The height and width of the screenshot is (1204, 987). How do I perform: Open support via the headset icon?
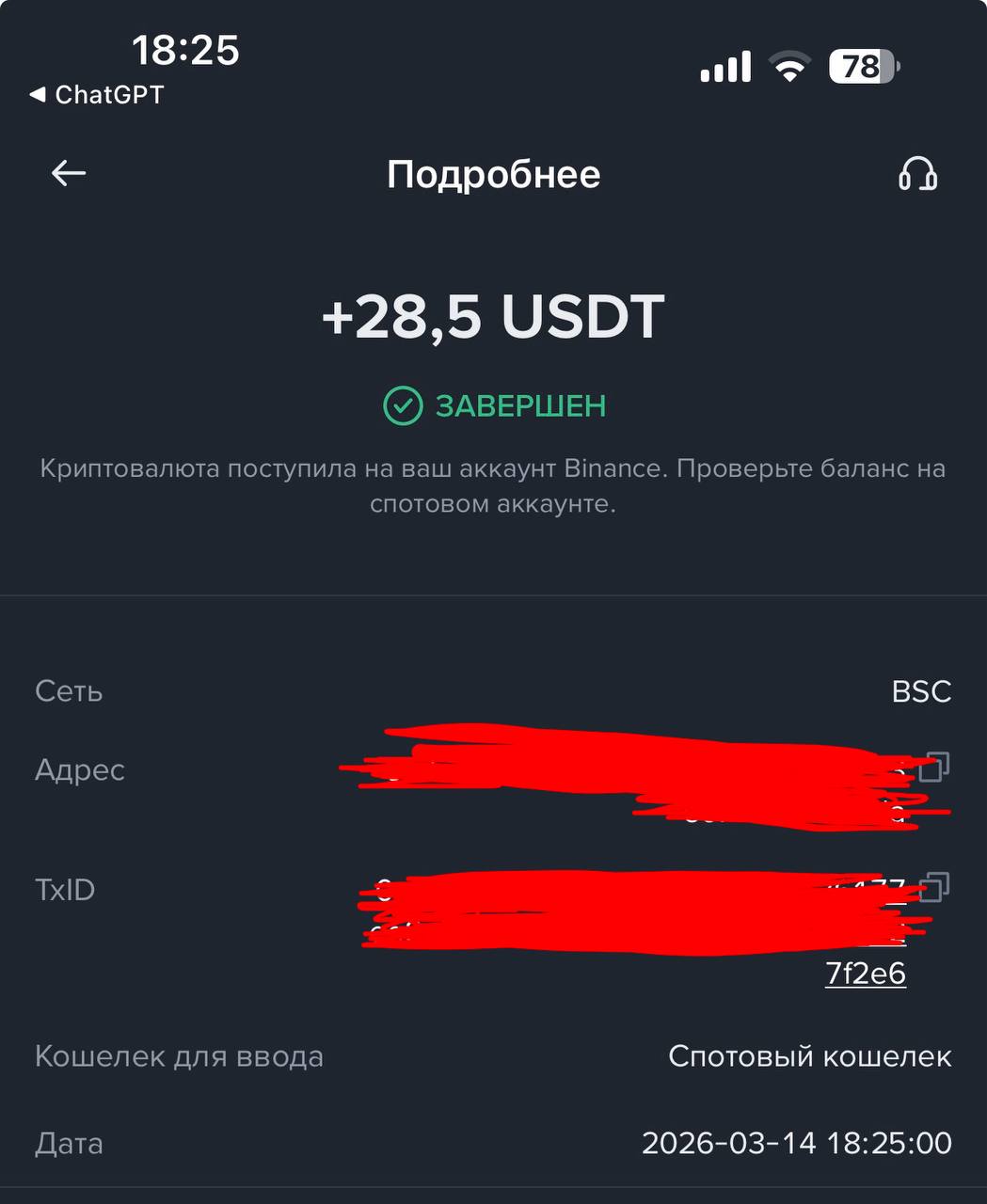917,174
